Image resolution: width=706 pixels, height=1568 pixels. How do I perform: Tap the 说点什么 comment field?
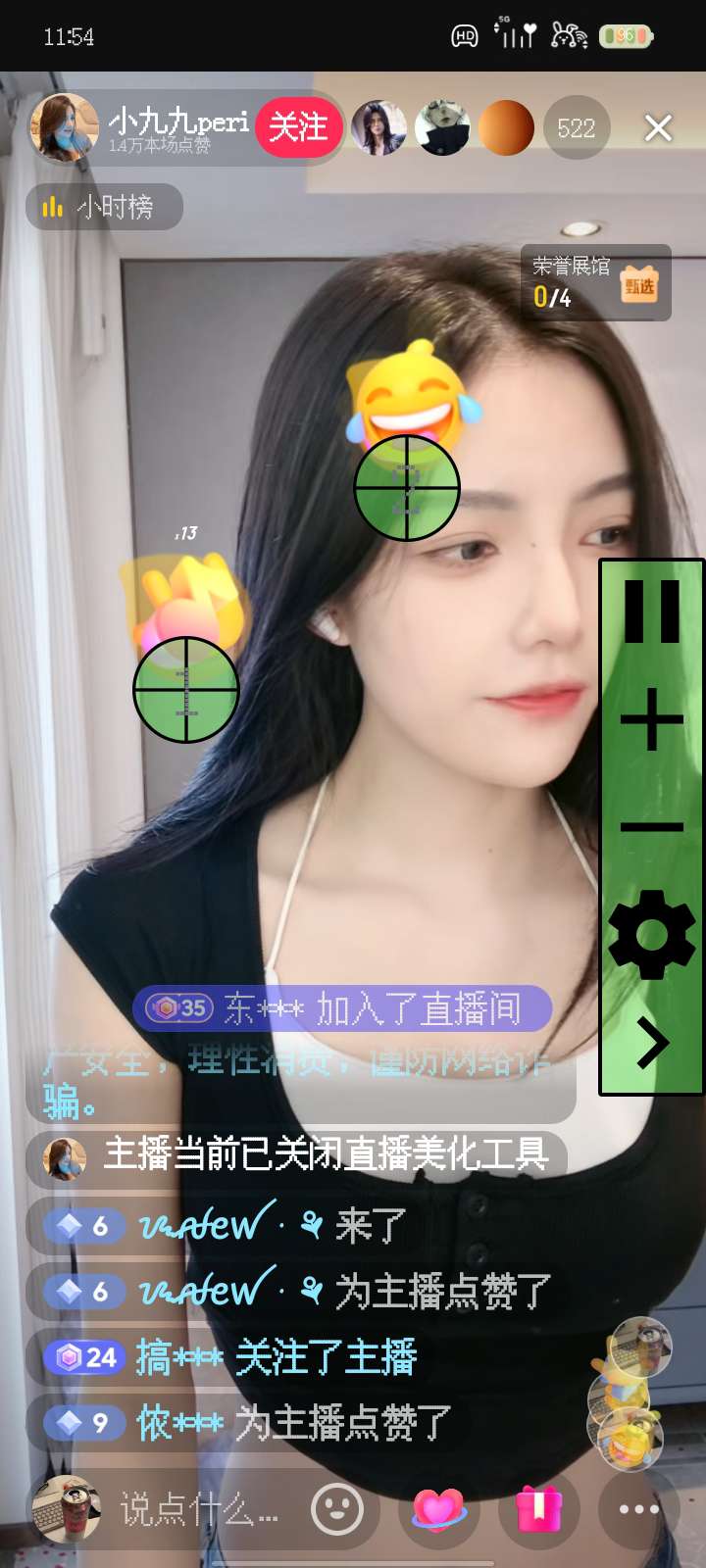pos(198,1509)
